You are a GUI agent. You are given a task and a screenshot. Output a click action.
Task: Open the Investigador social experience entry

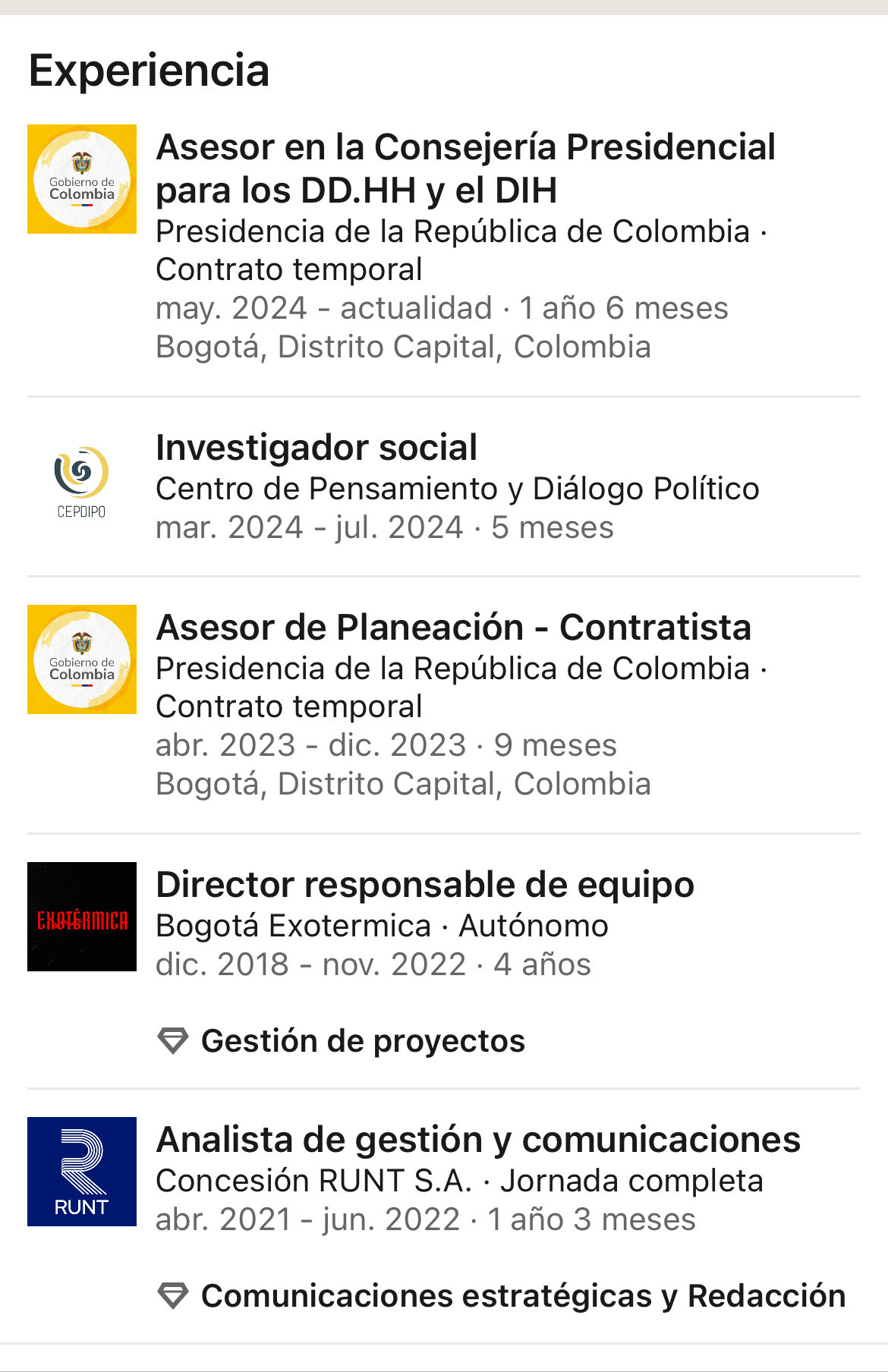316,448
